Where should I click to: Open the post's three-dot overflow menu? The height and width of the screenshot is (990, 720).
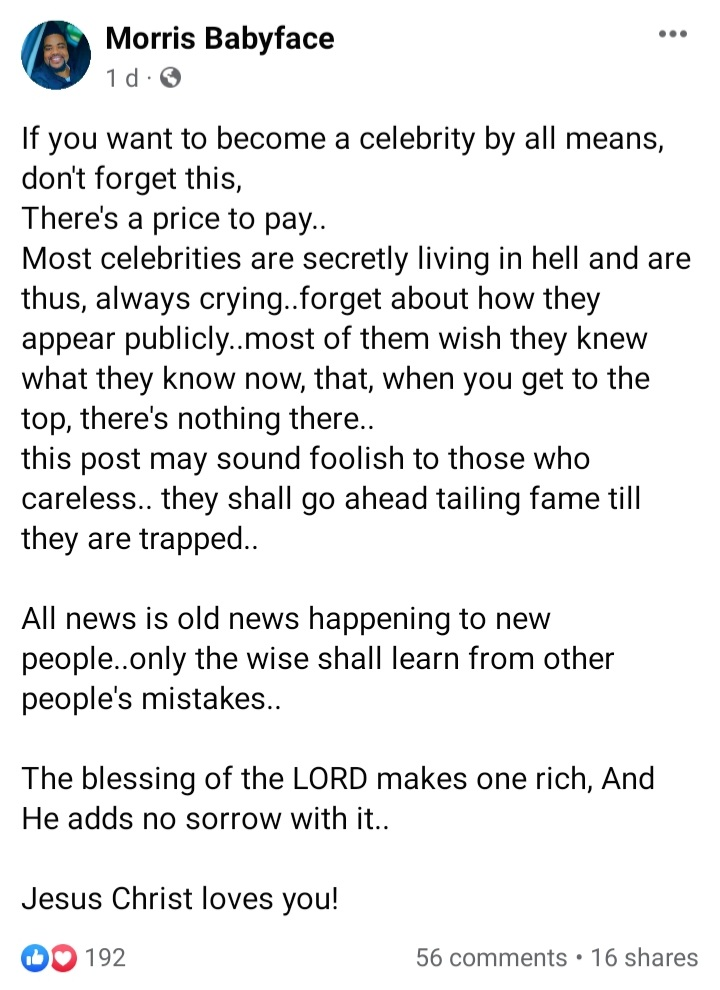(672, 35)
